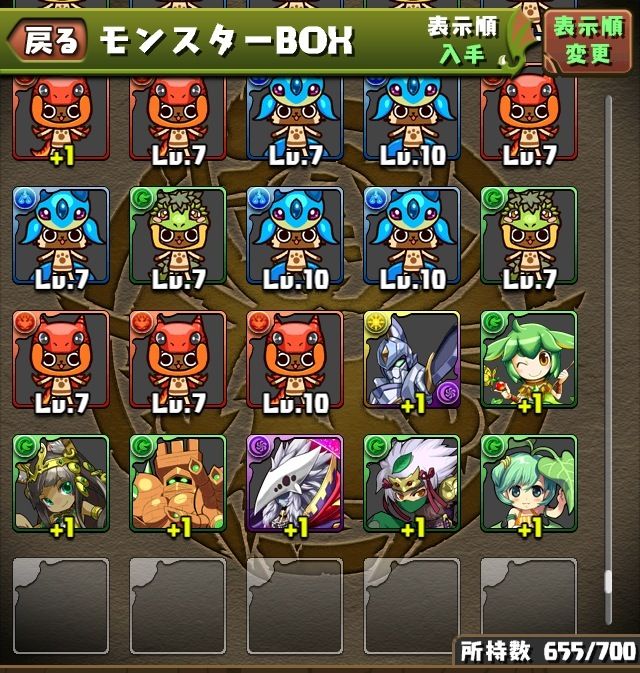Choose the red cat monster marked +1

(x=61, y=117)
